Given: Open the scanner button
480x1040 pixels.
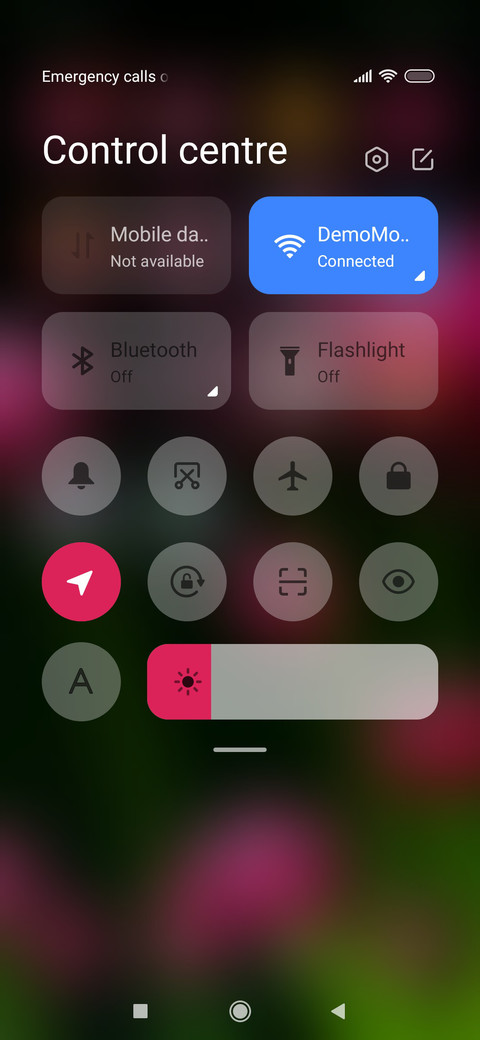Looking at the screenshot, I should click(x=293, y=582).
